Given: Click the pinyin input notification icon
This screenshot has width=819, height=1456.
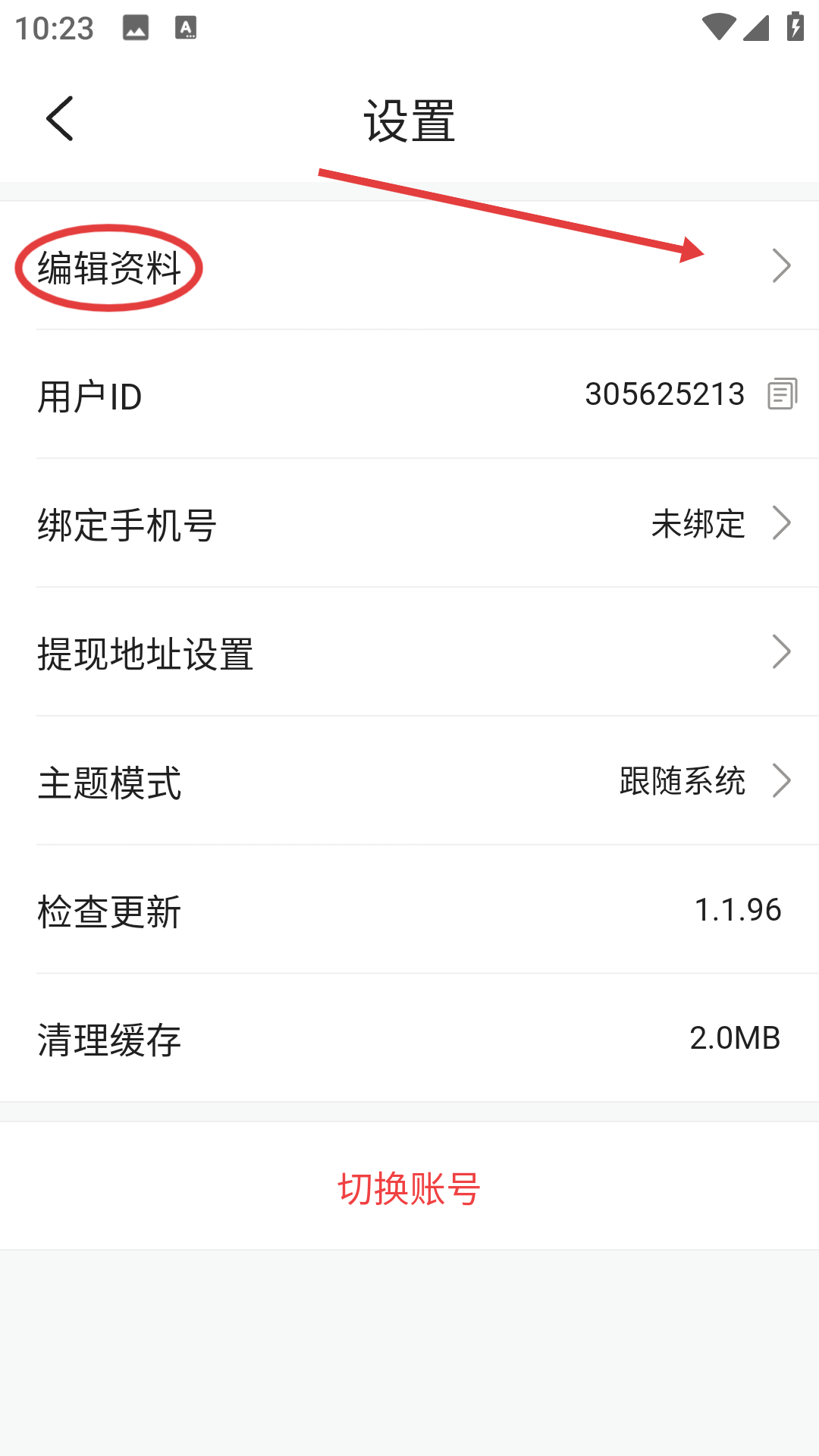Looking at the screenshot, I should click(x=184, y=29).
